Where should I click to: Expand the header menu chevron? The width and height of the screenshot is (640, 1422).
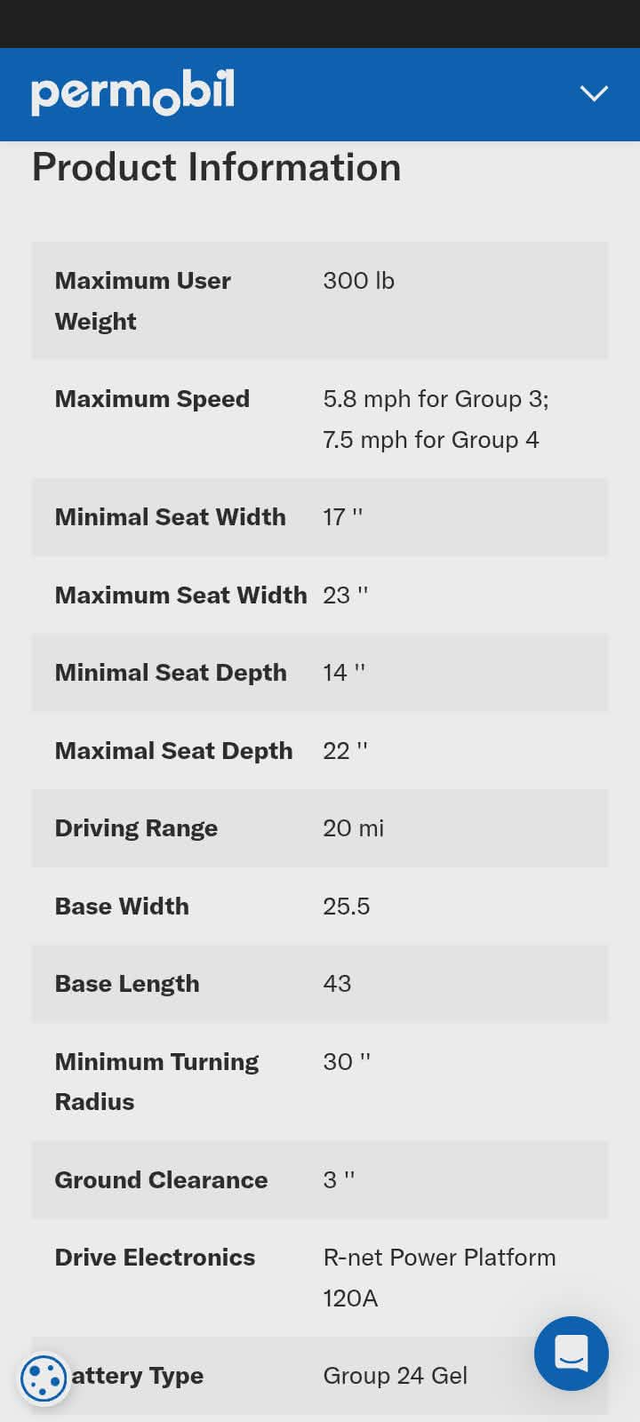click(x=594, y=93)
